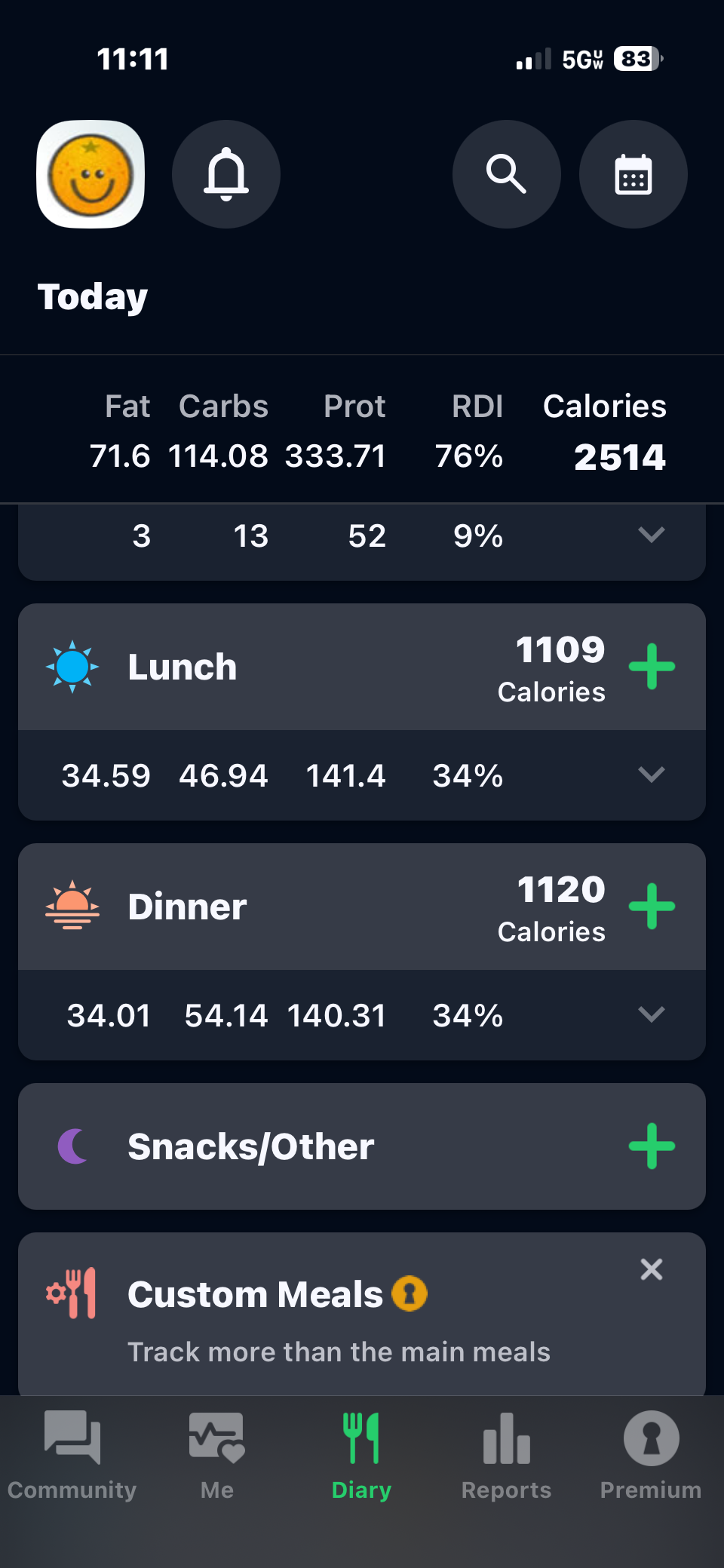Select the Diary tab

click(362, 1456)
